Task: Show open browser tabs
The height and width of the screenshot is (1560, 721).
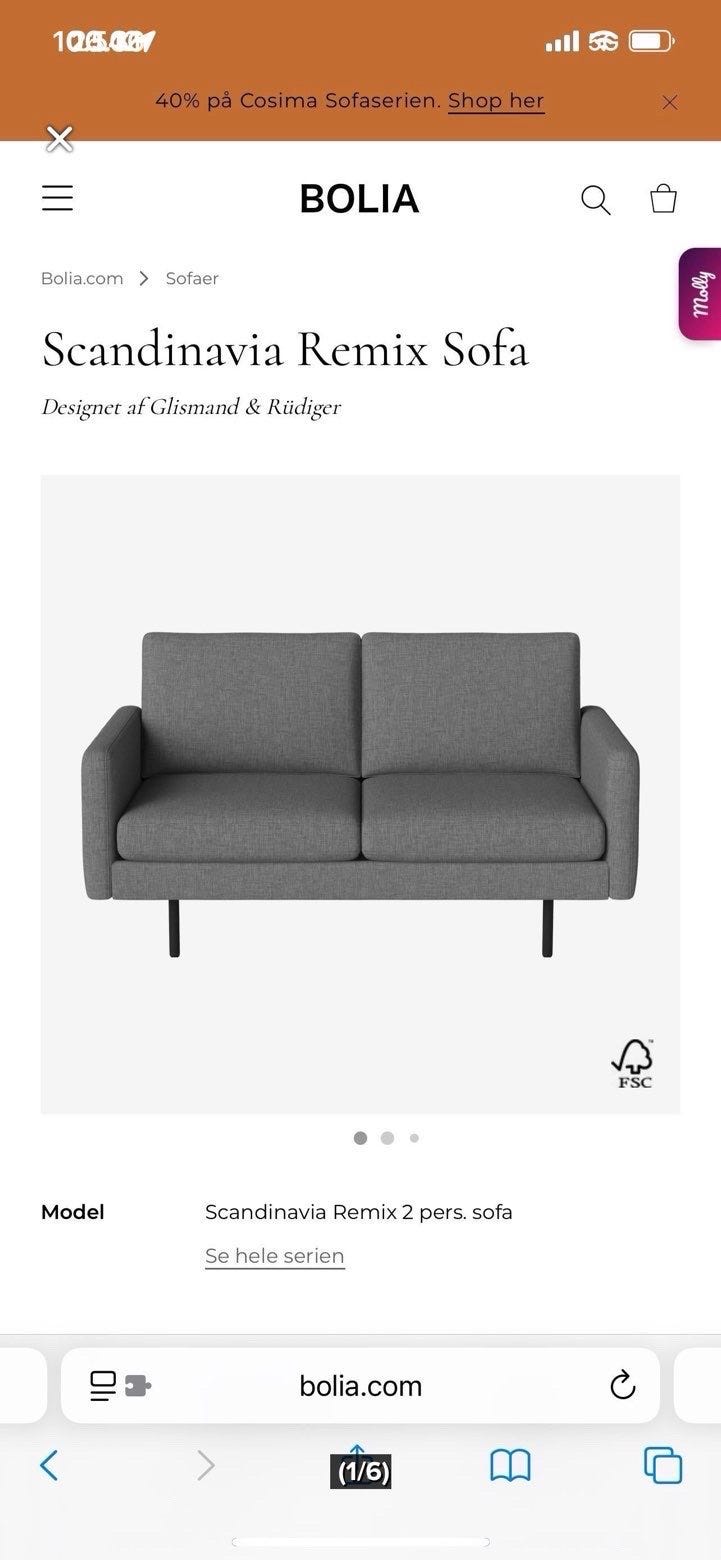Action: [663, 1466]
